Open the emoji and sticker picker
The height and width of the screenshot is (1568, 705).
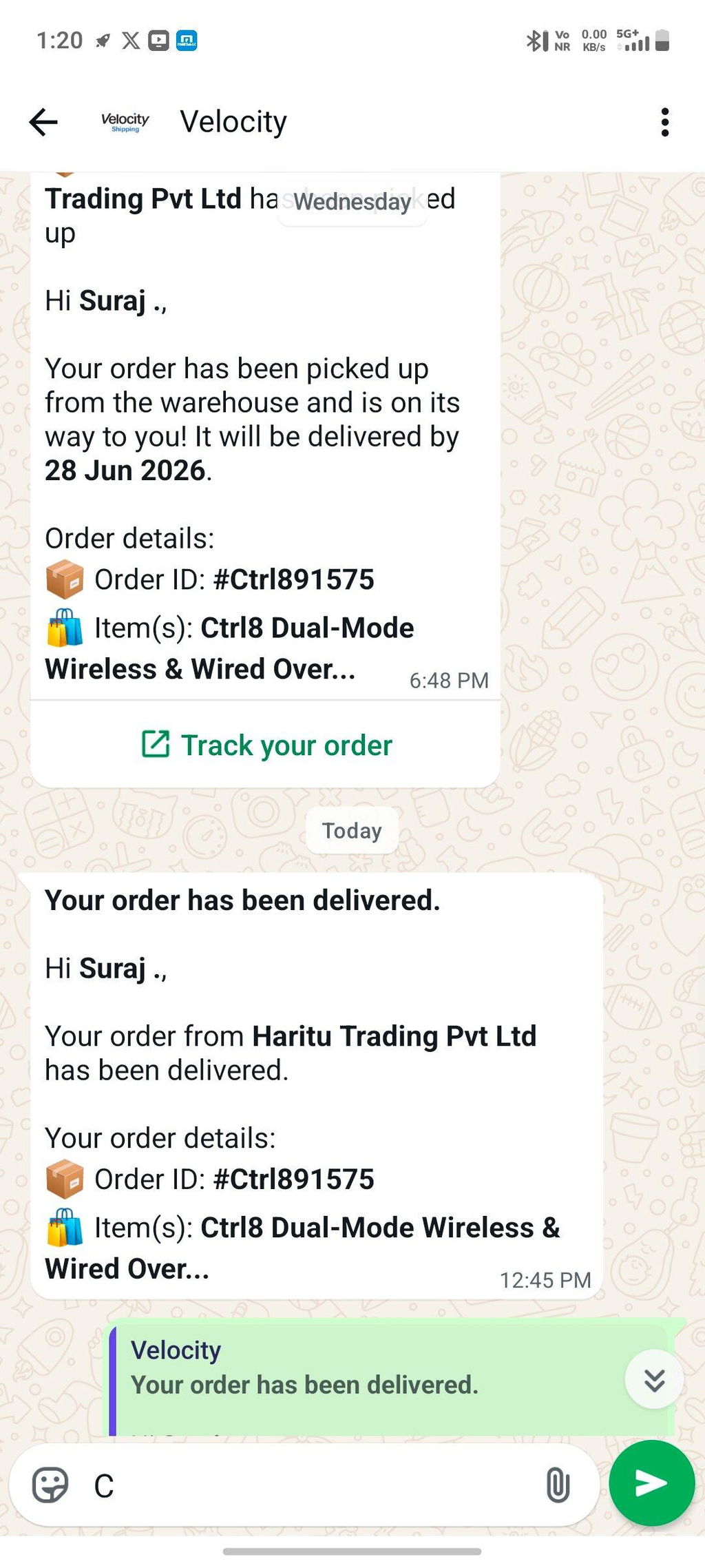(50, 1485)
